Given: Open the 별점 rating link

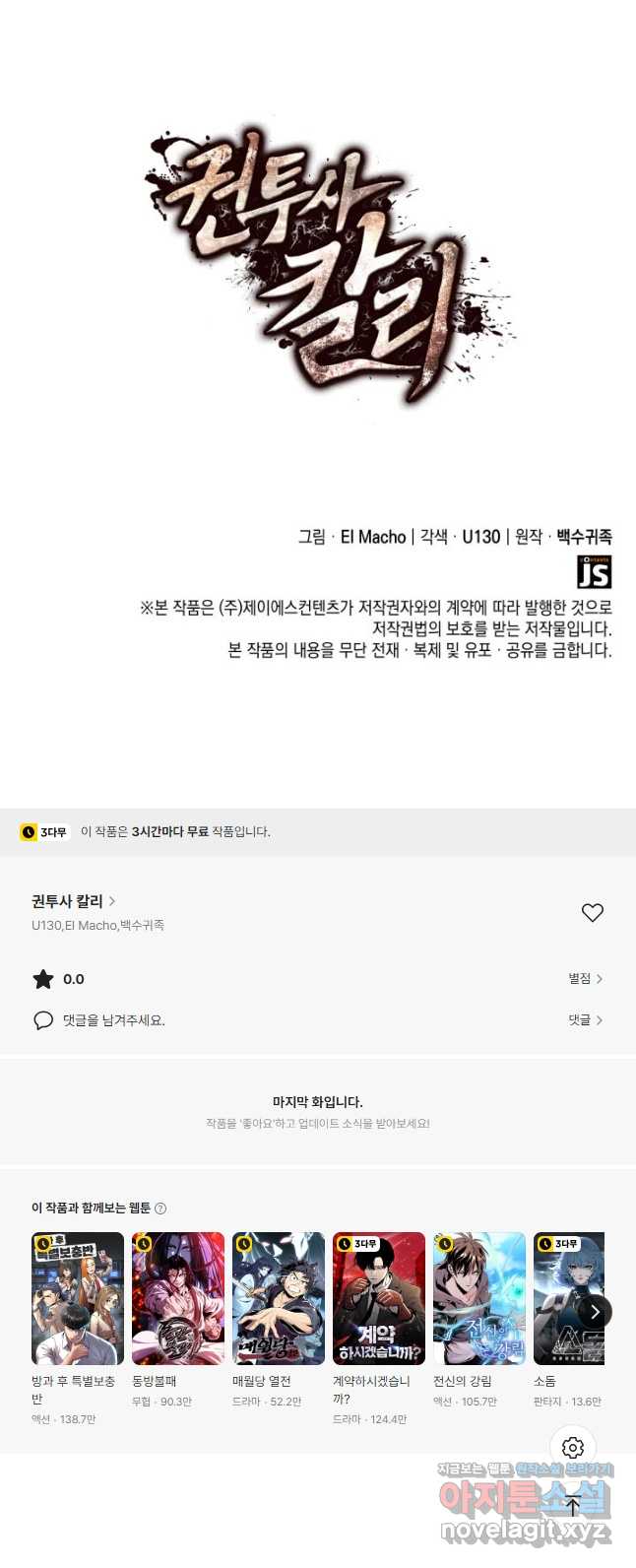Looking at the screenshot, I should click(585, 979).
